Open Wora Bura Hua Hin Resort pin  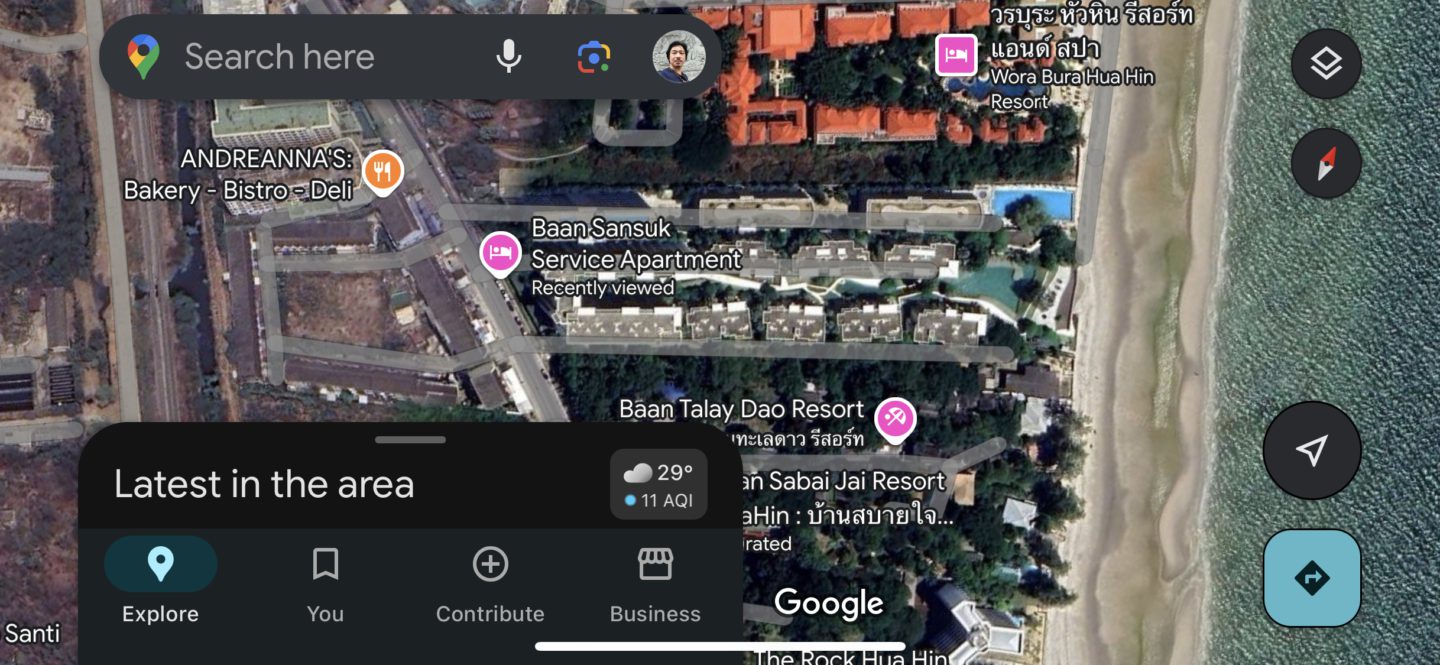pyautogui.click(x=956, y=54)
